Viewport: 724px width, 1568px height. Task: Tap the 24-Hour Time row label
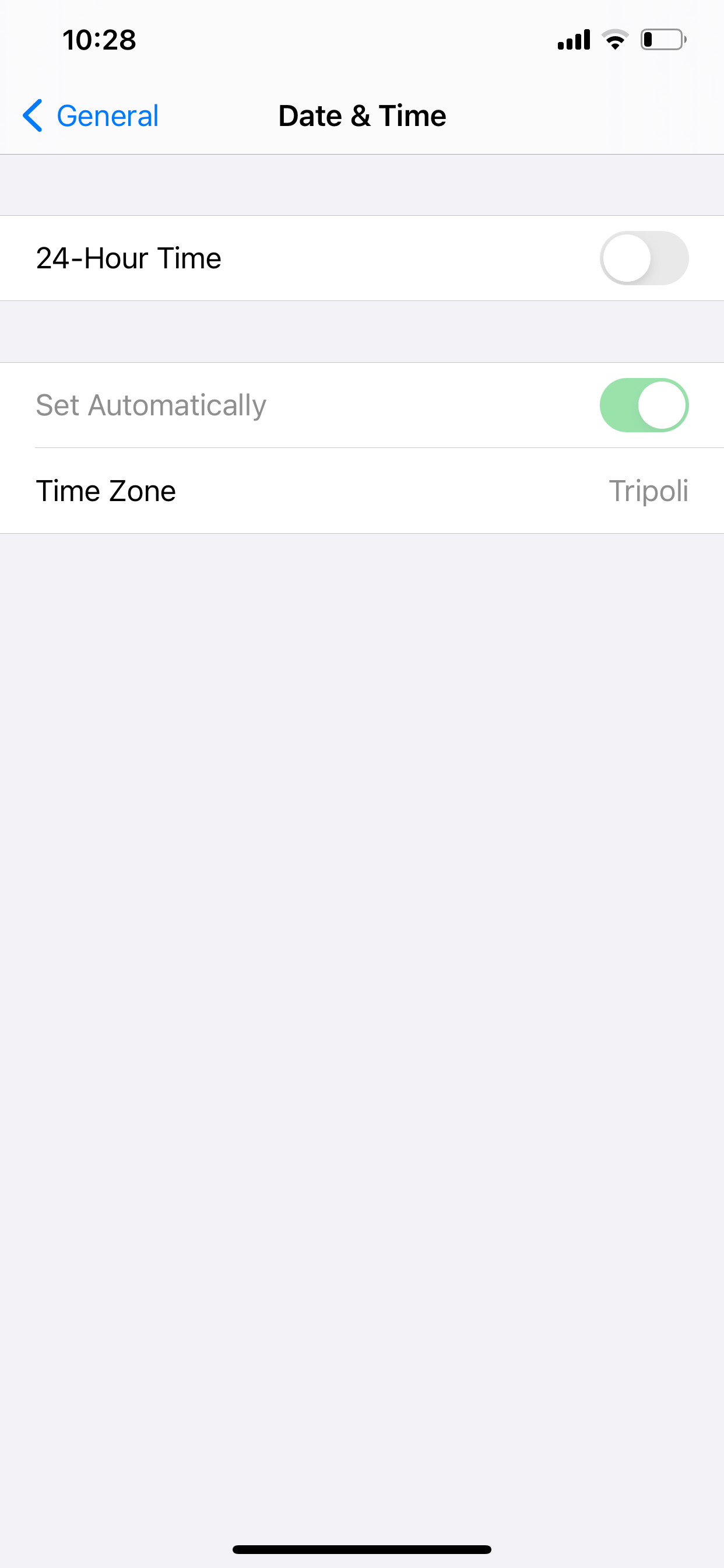pos(128,257)
